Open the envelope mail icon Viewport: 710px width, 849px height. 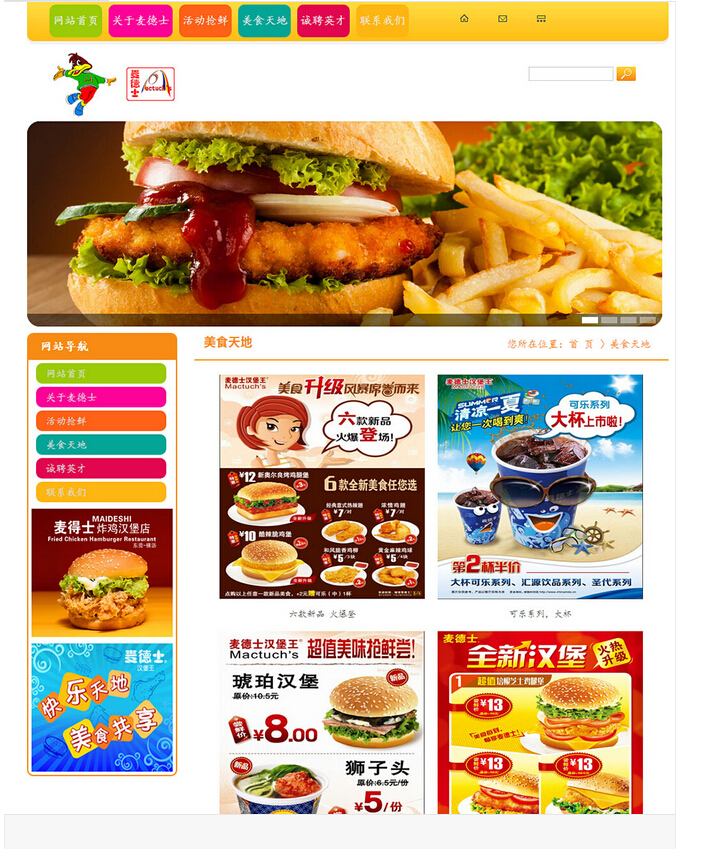click(502, 18)
